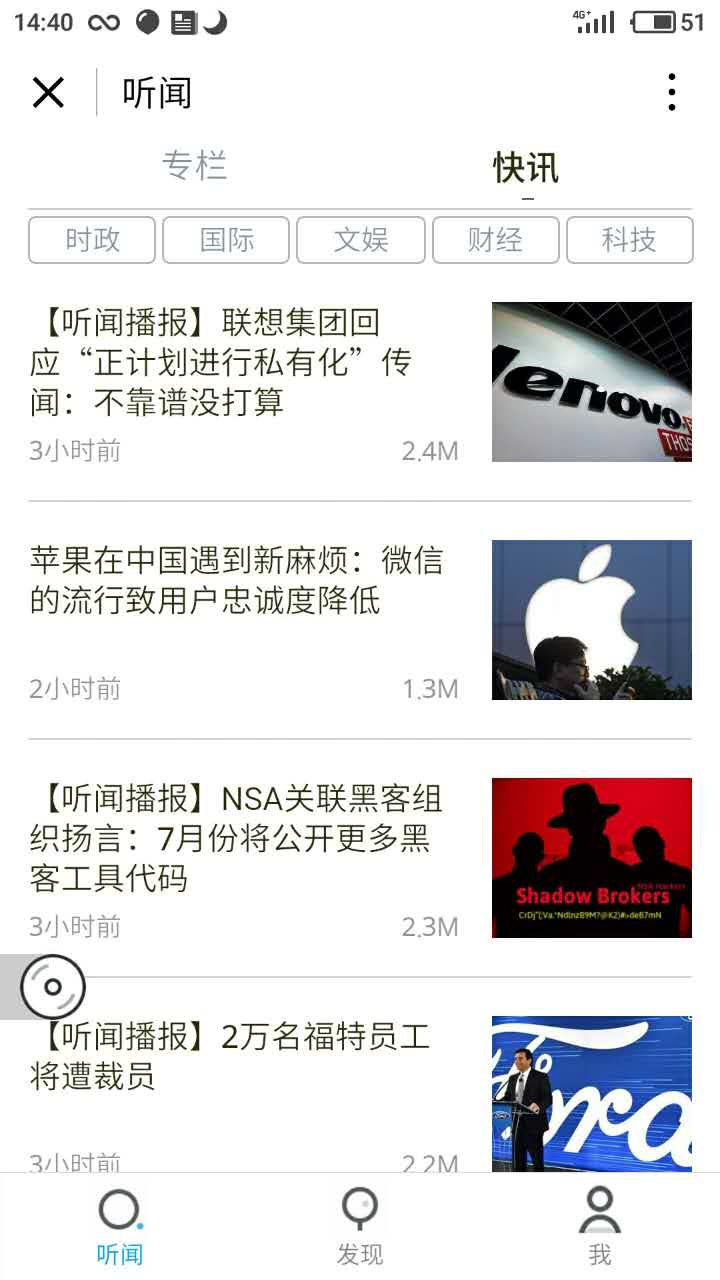
Task: Go to the 听闻 bottom tab
Action: [120, 1226]
